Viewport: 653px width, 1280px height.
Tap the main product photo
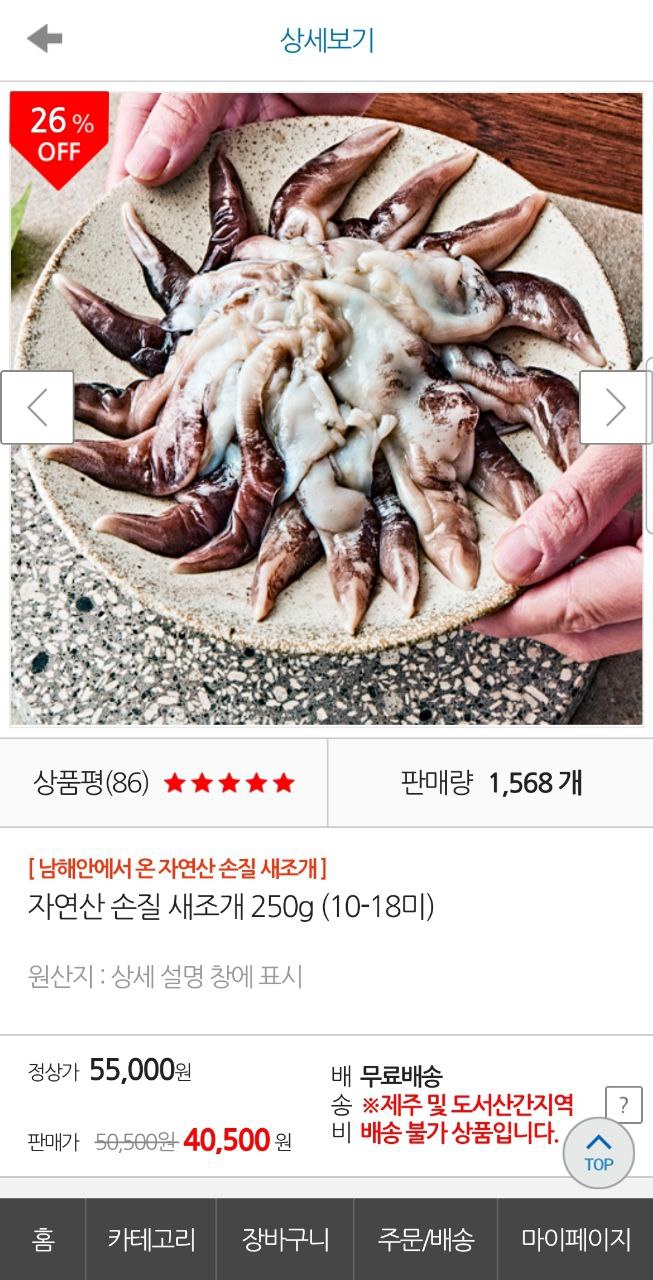[x=326, y=409]
